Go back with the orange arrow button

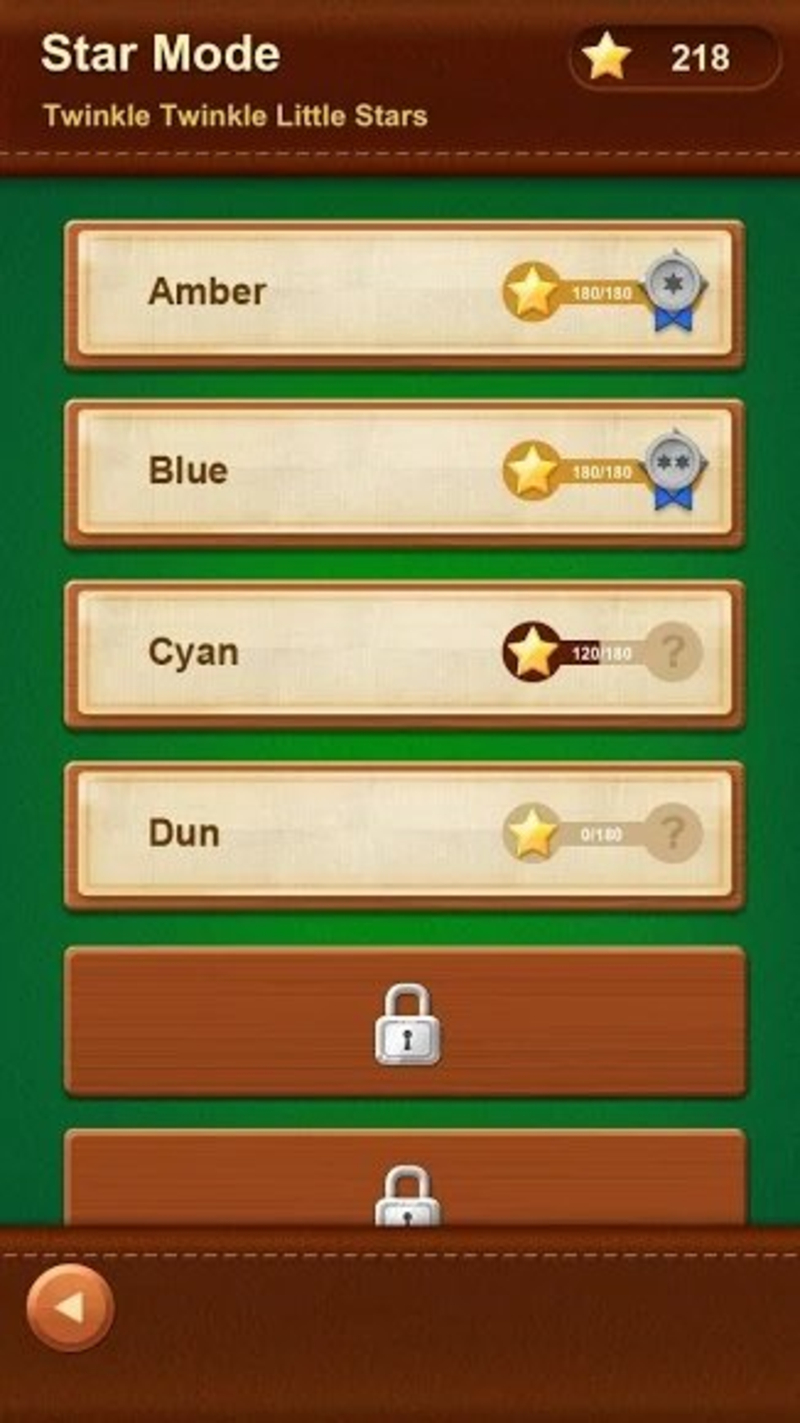coord(70,1307)
